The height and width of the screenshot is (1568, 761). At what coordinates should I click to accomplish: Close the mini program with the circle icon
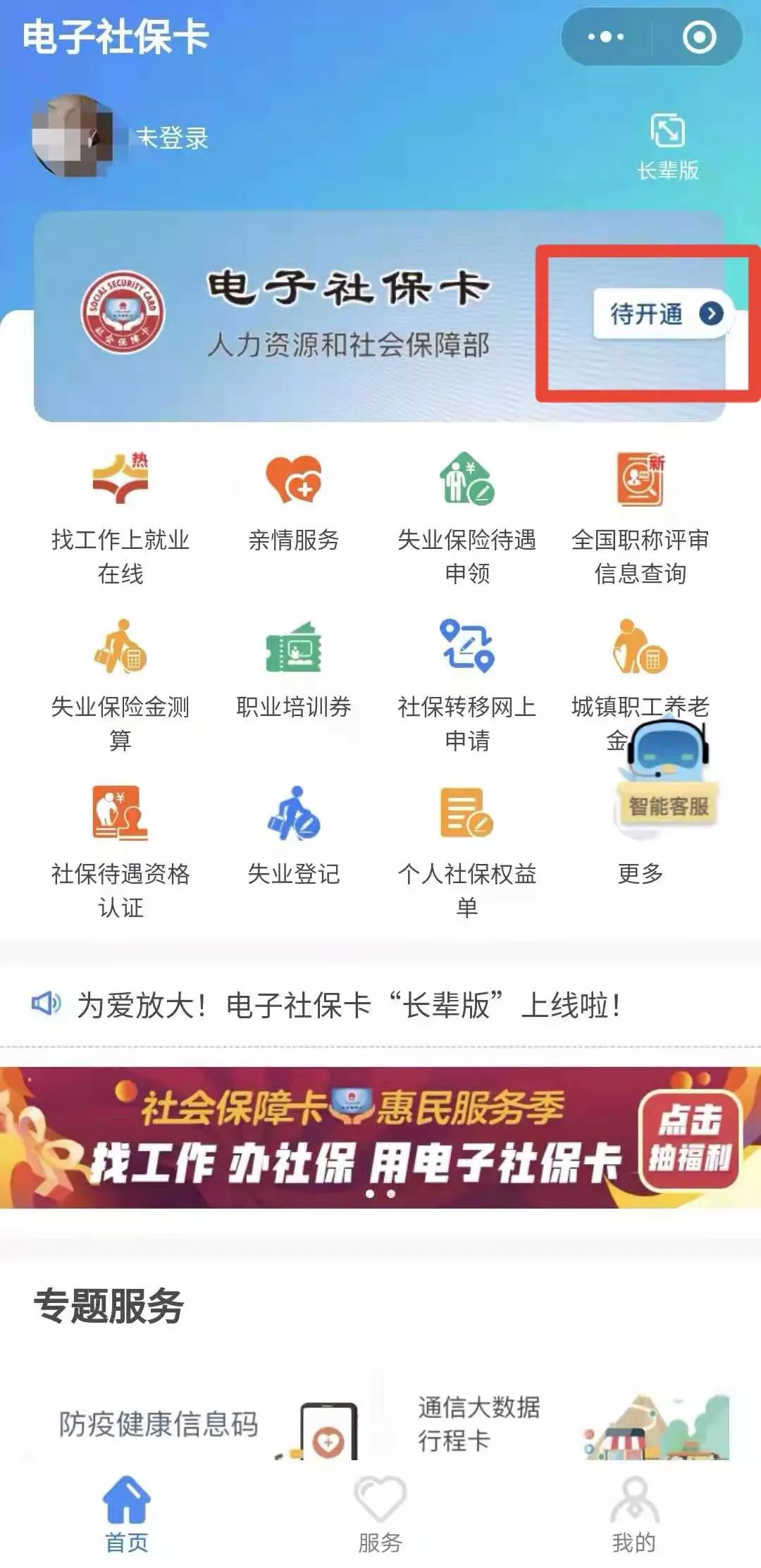[699, 37]
